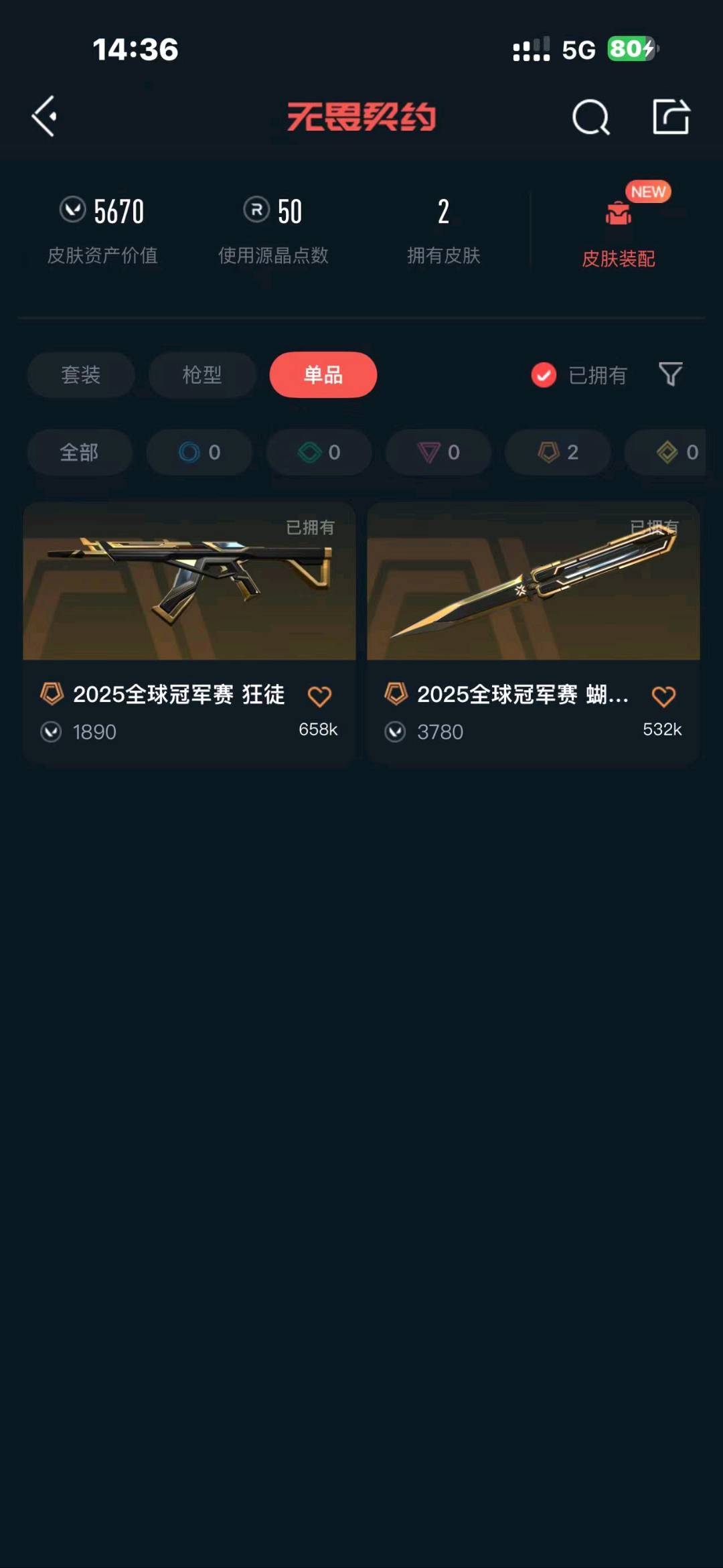Switch to the 套装 tab
Viewport: 723px width, 1568px height.
(x=81, y=374)
